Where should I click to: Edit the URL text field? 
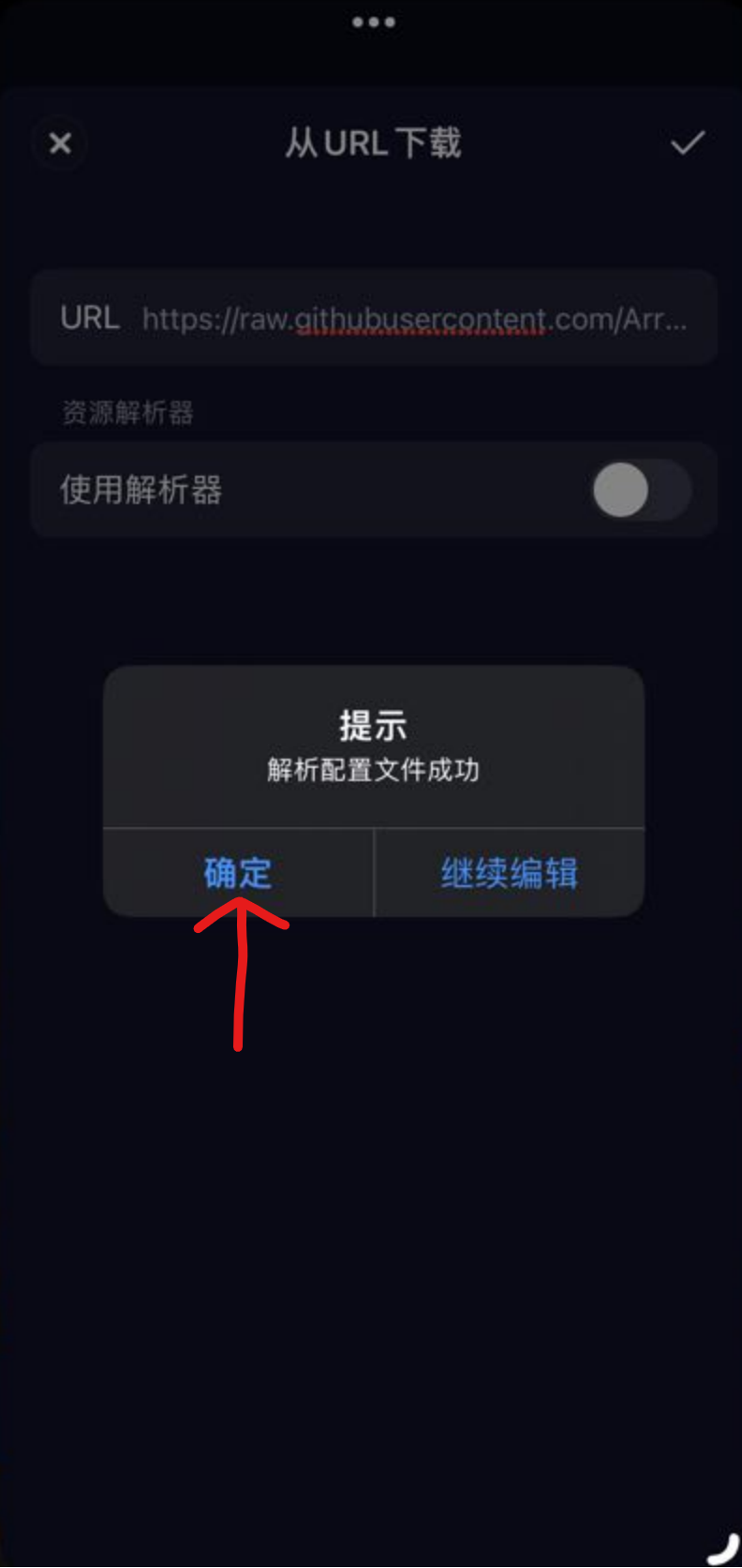click(x=414, y=318)
